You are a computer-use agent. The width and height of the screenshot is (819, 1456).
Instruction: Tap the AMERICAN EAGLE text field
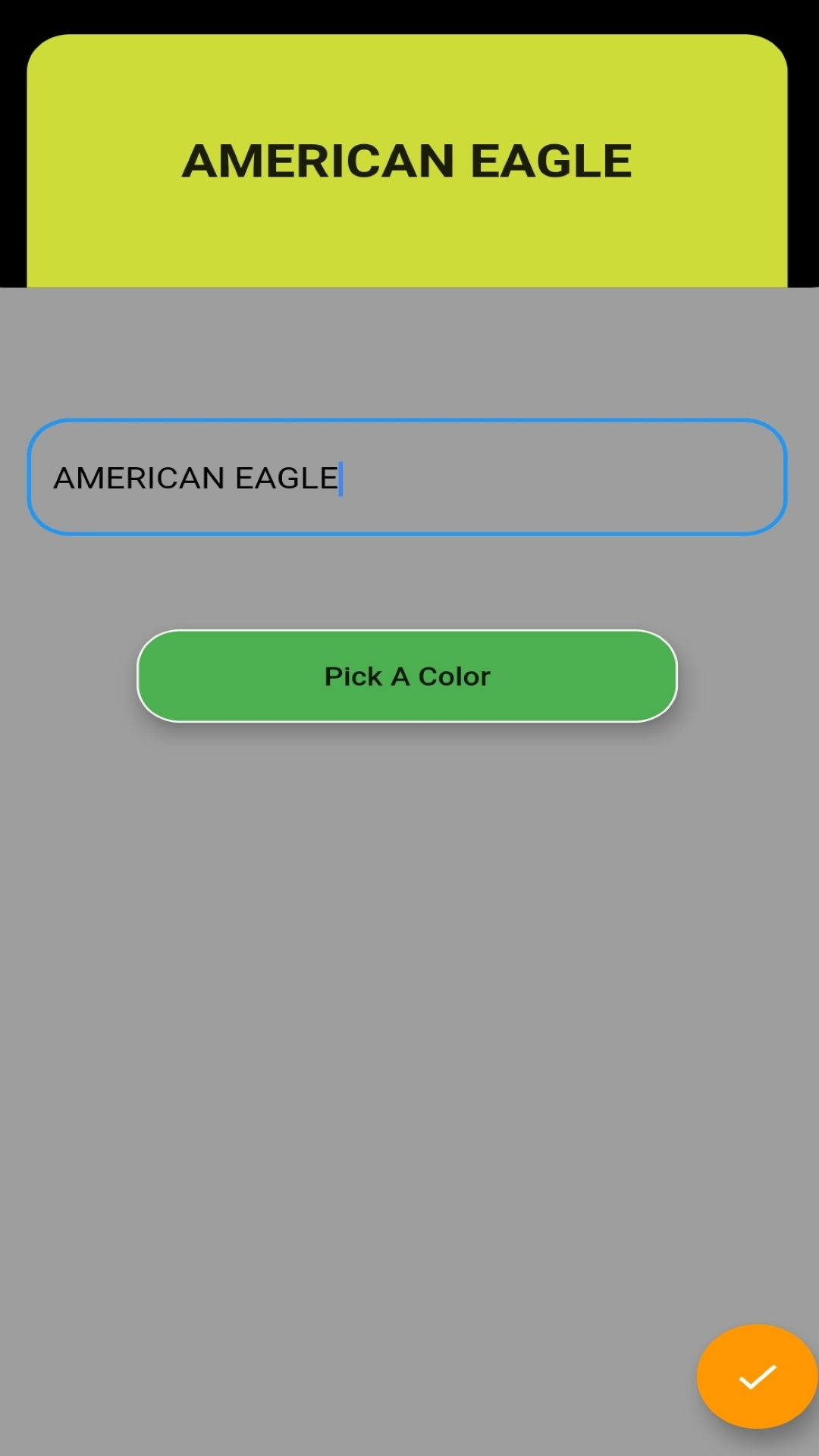click(x=407, y=477)
